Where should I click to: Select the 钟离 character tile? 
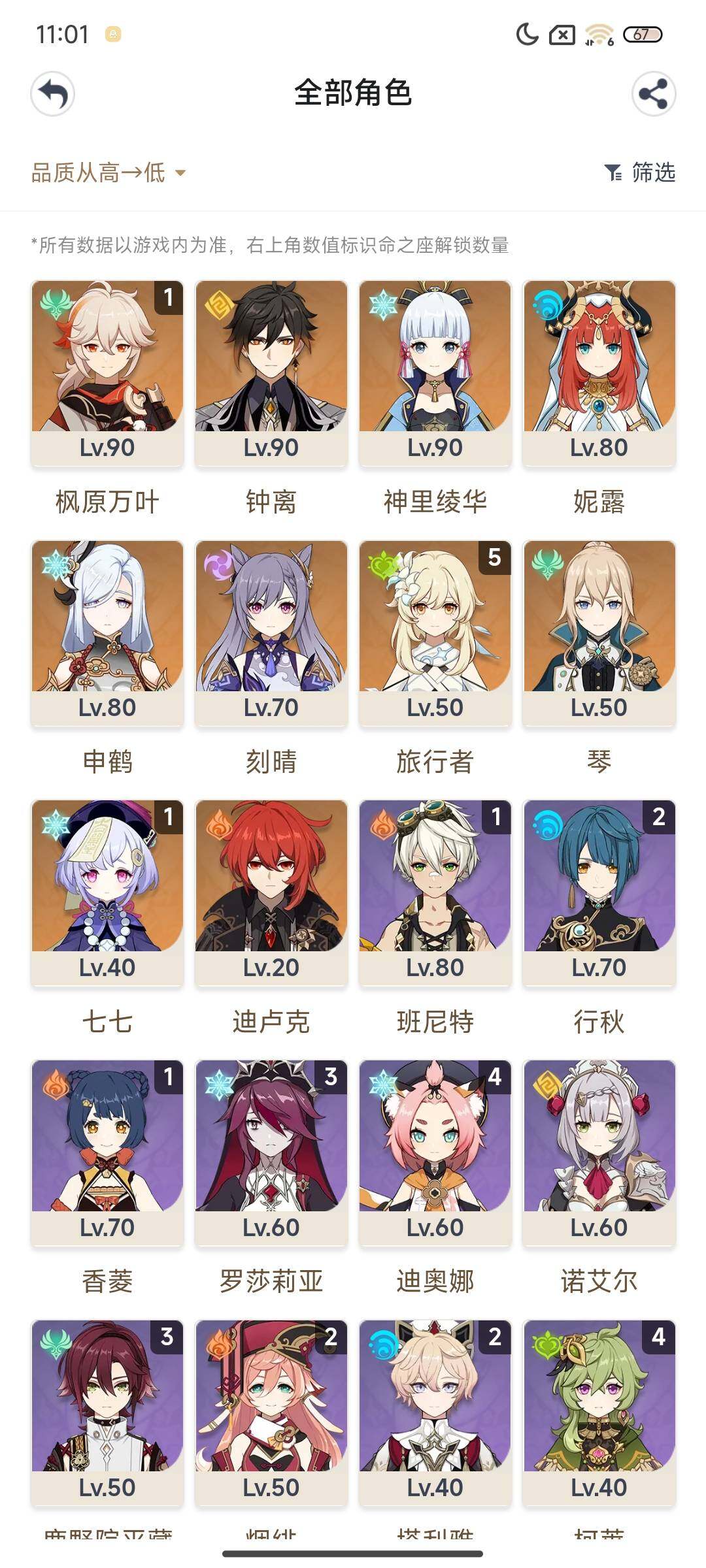click(271, 372)
